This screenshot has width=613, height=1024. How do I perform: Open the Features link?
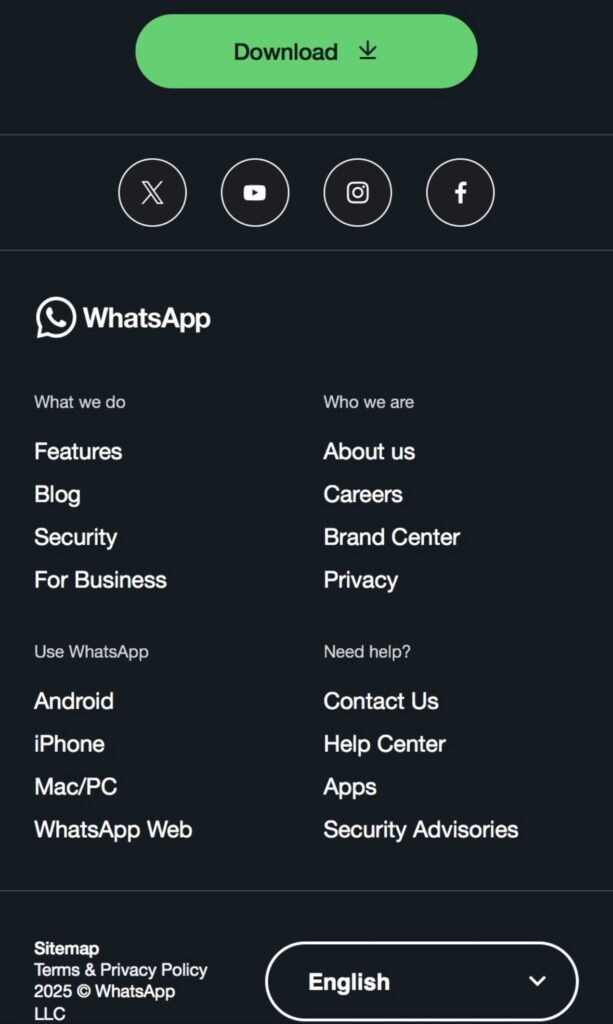pyautogui.click(x=78, y=451)
